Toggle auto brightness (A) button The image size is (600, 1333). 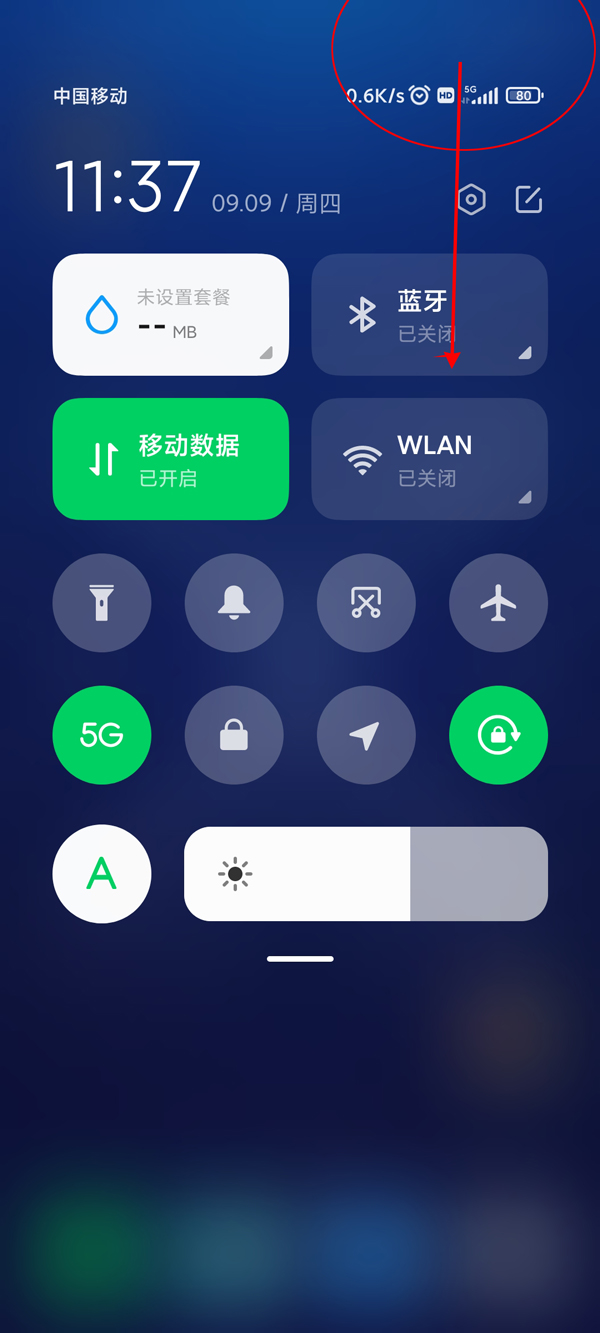[x=102, y=874]
